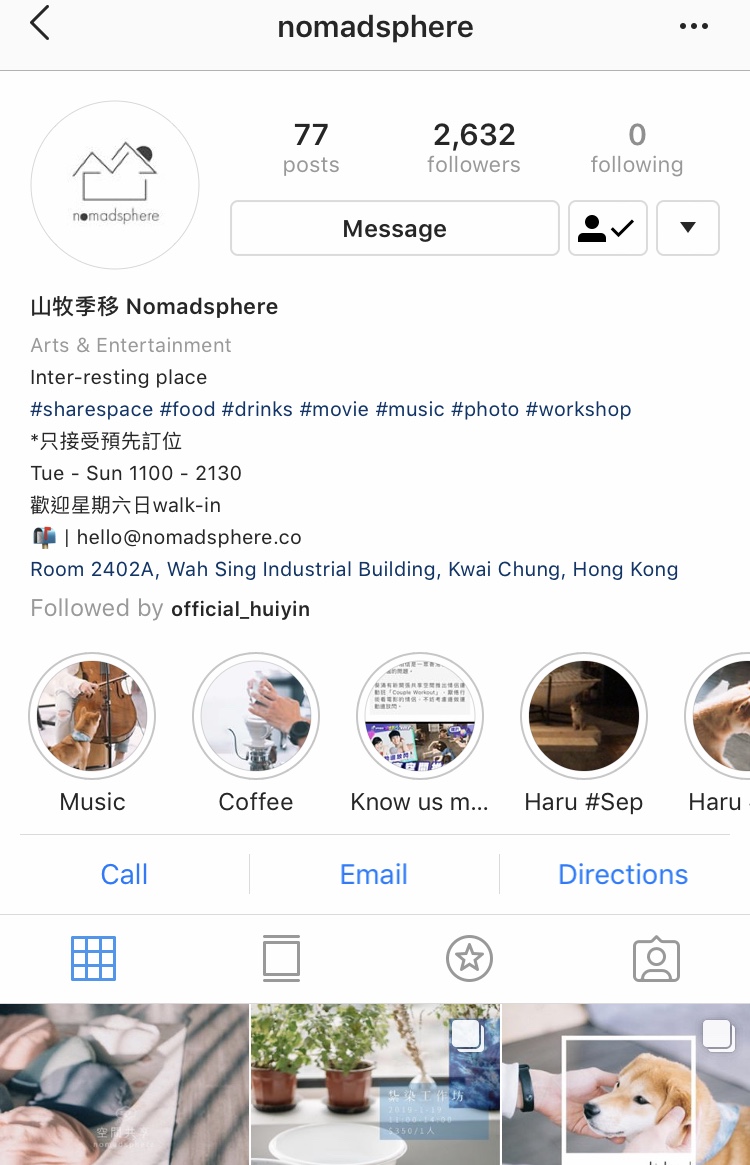Viewport: 750px width, 1165px height.
Task: Switch to the single-column feed view
Action: 281,958
